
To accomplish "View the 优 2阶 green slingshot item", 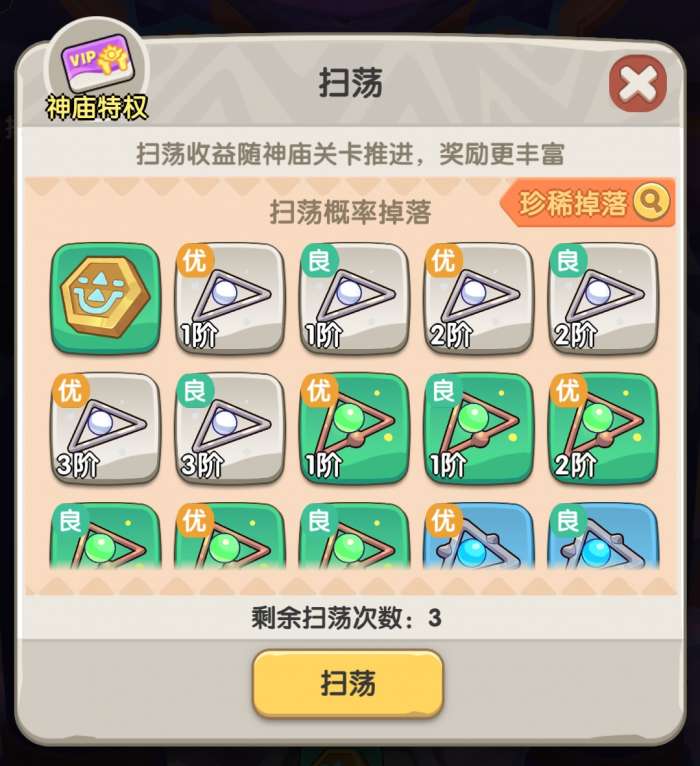I will tap(603, 428).
